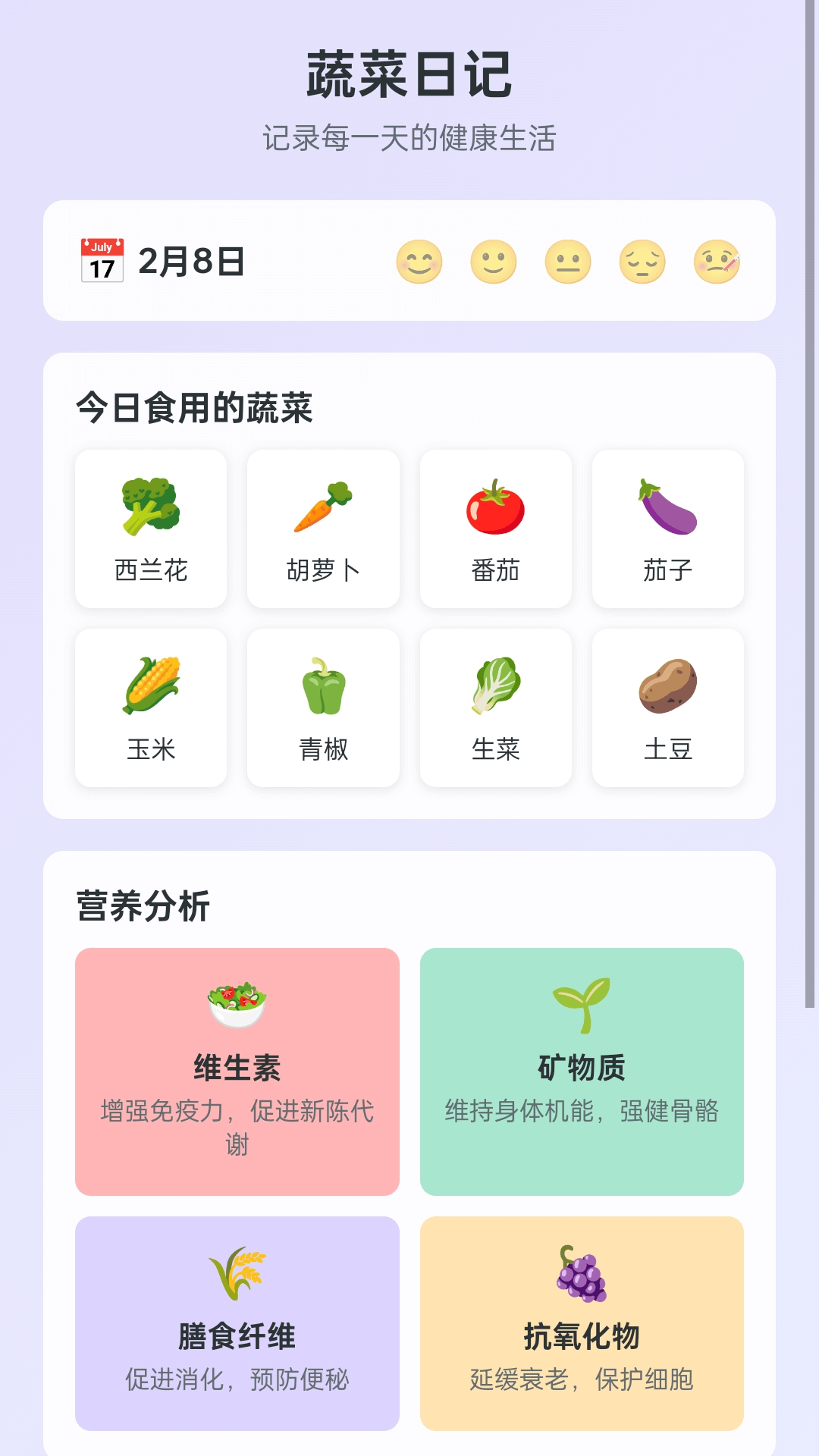Click the 今日食用的蔬菜 section heading
This screenshot has height=1456, width=819.
(193, 408)
